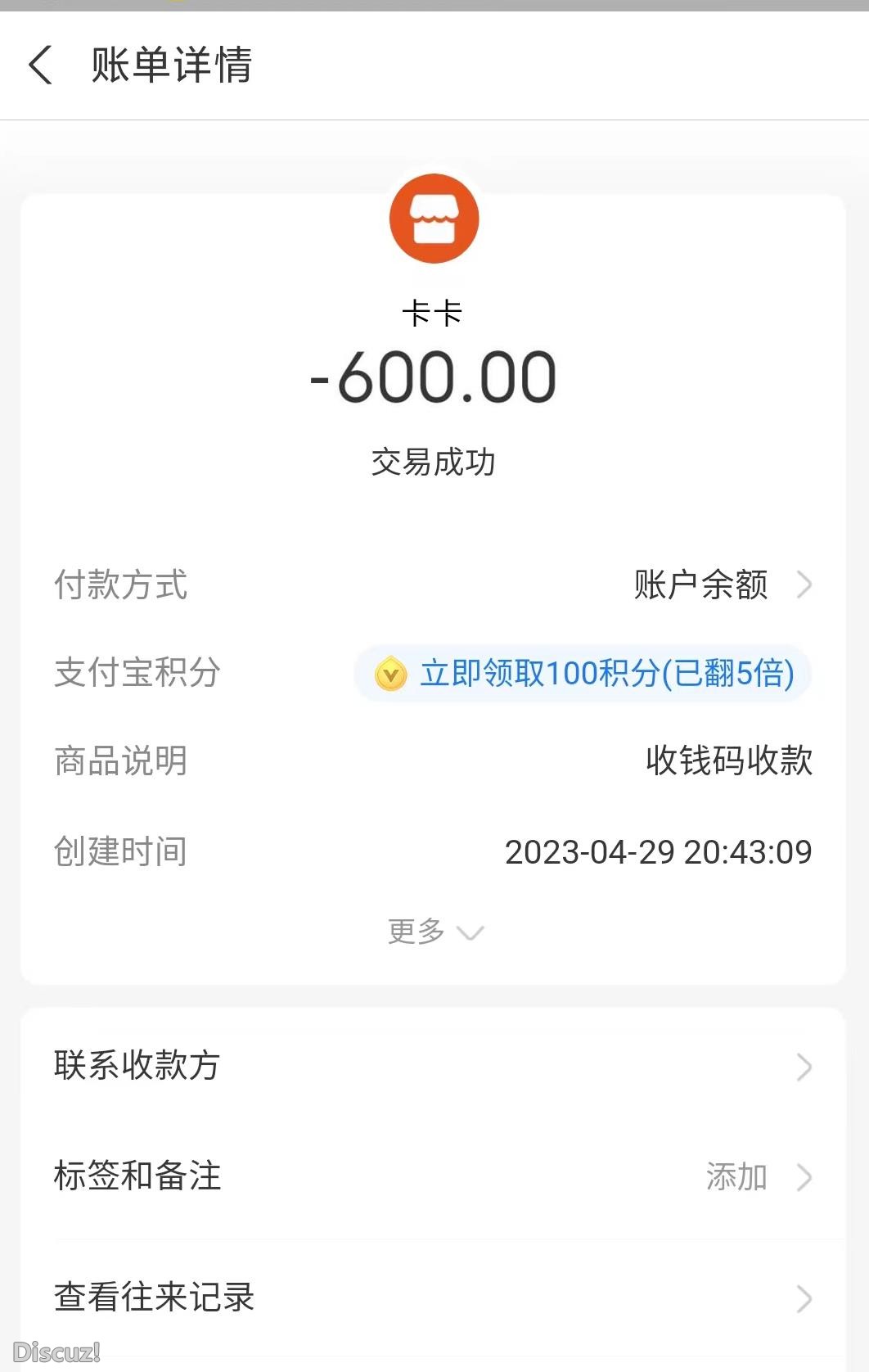
Task: Select the chevron next to 账户余额
Action: point(806,585)
